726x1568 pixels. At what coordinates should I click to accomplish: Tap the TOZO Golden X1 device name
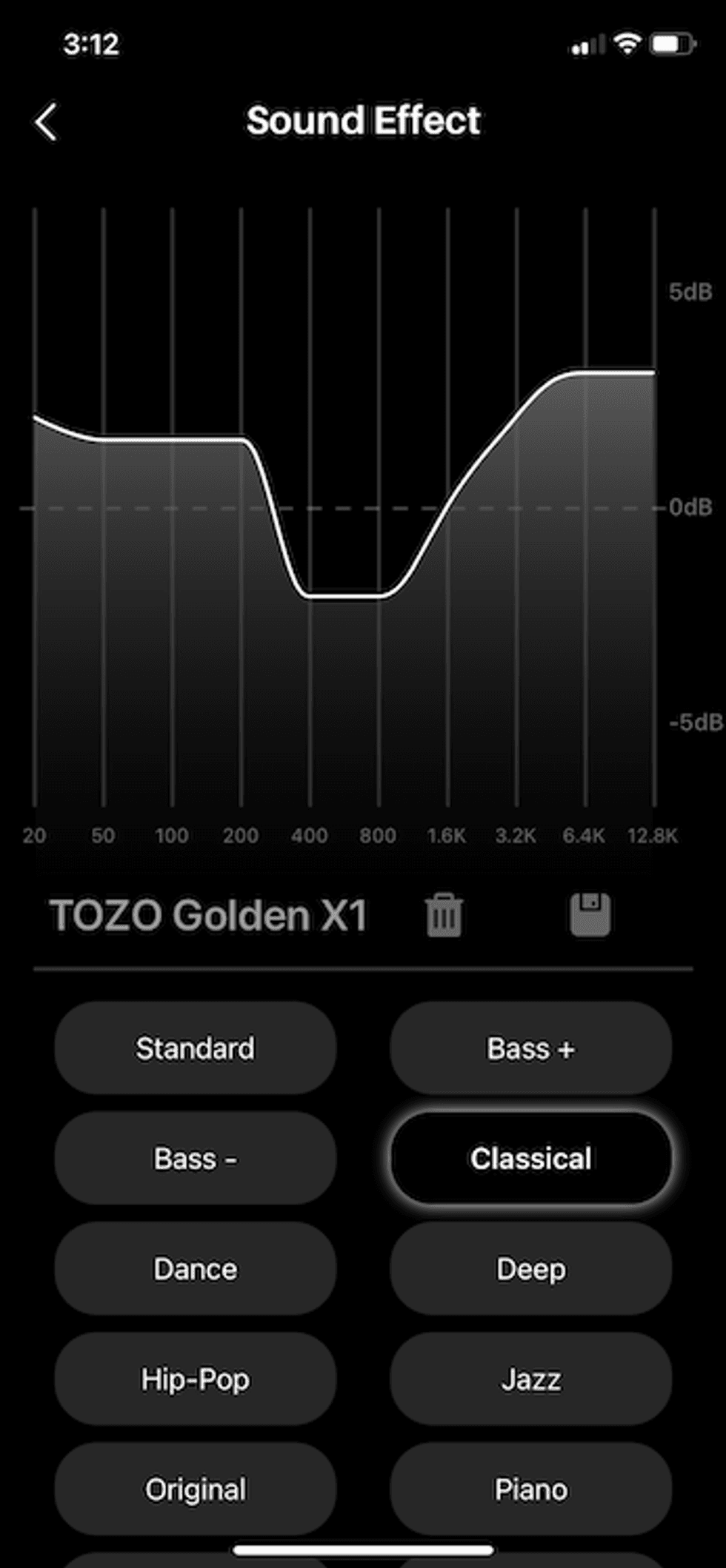[210, 915]
